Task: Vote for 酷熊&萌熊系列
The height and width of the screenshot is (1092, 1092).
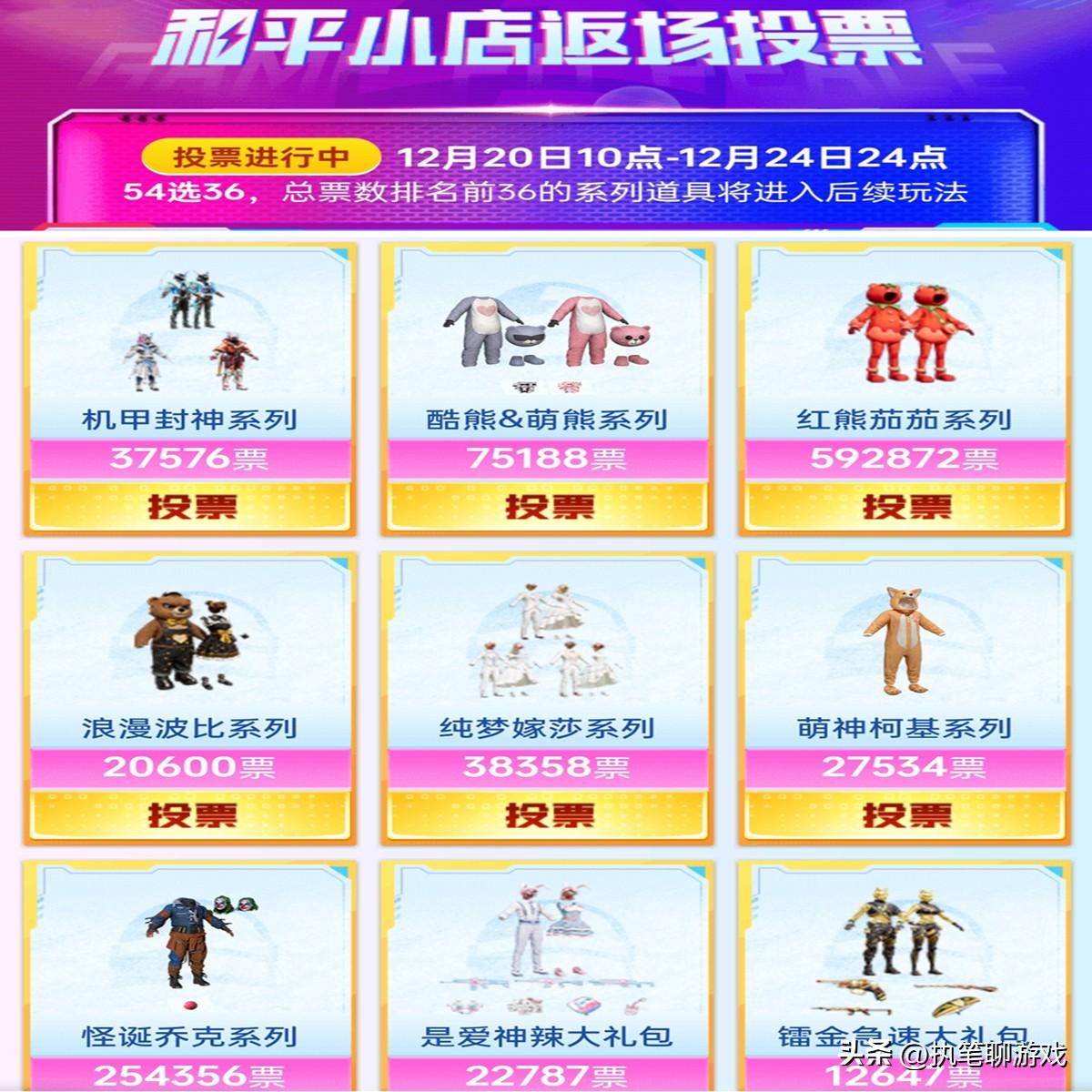Action: [548, 506]
